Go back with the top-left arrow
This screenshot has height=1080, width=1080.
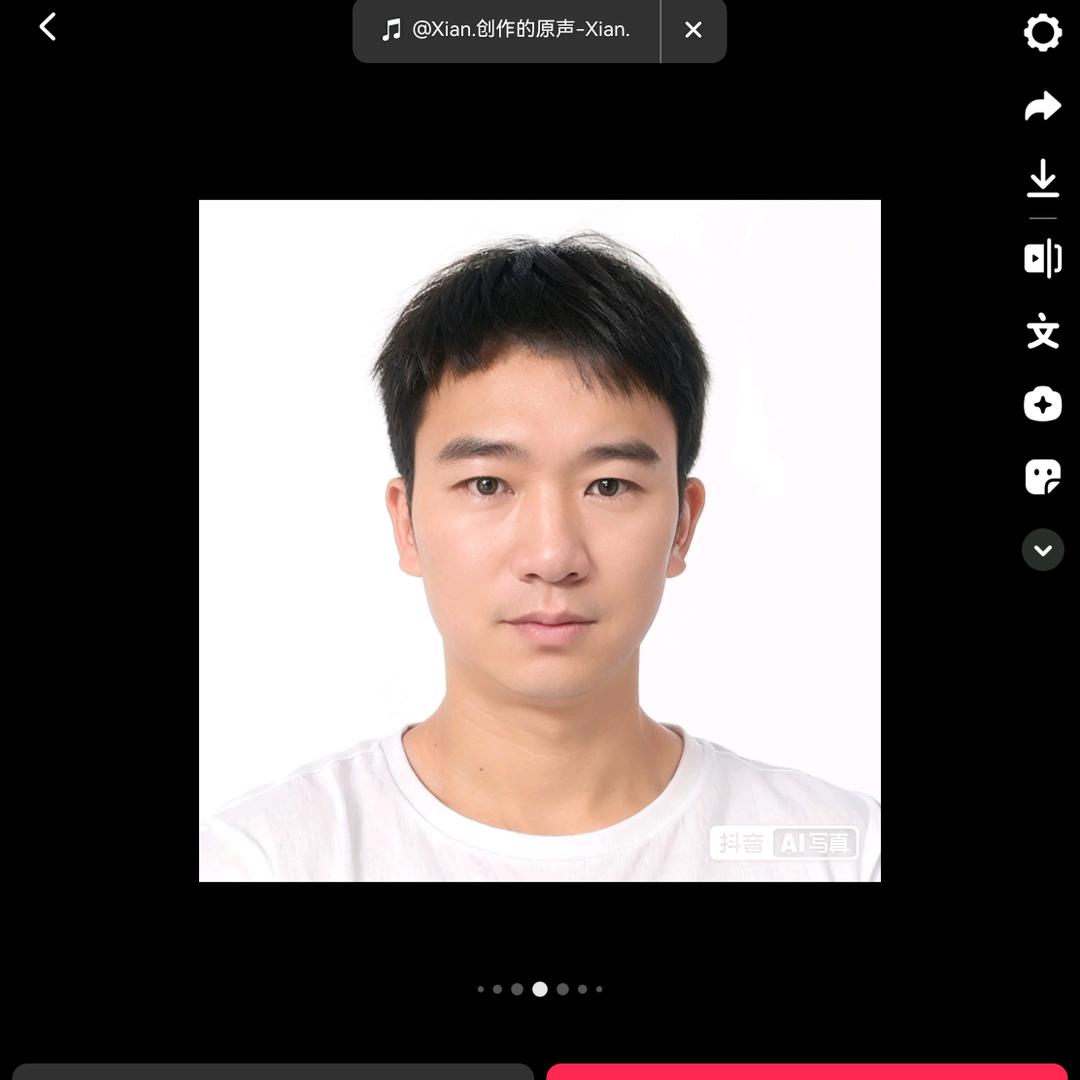point(47,28)
